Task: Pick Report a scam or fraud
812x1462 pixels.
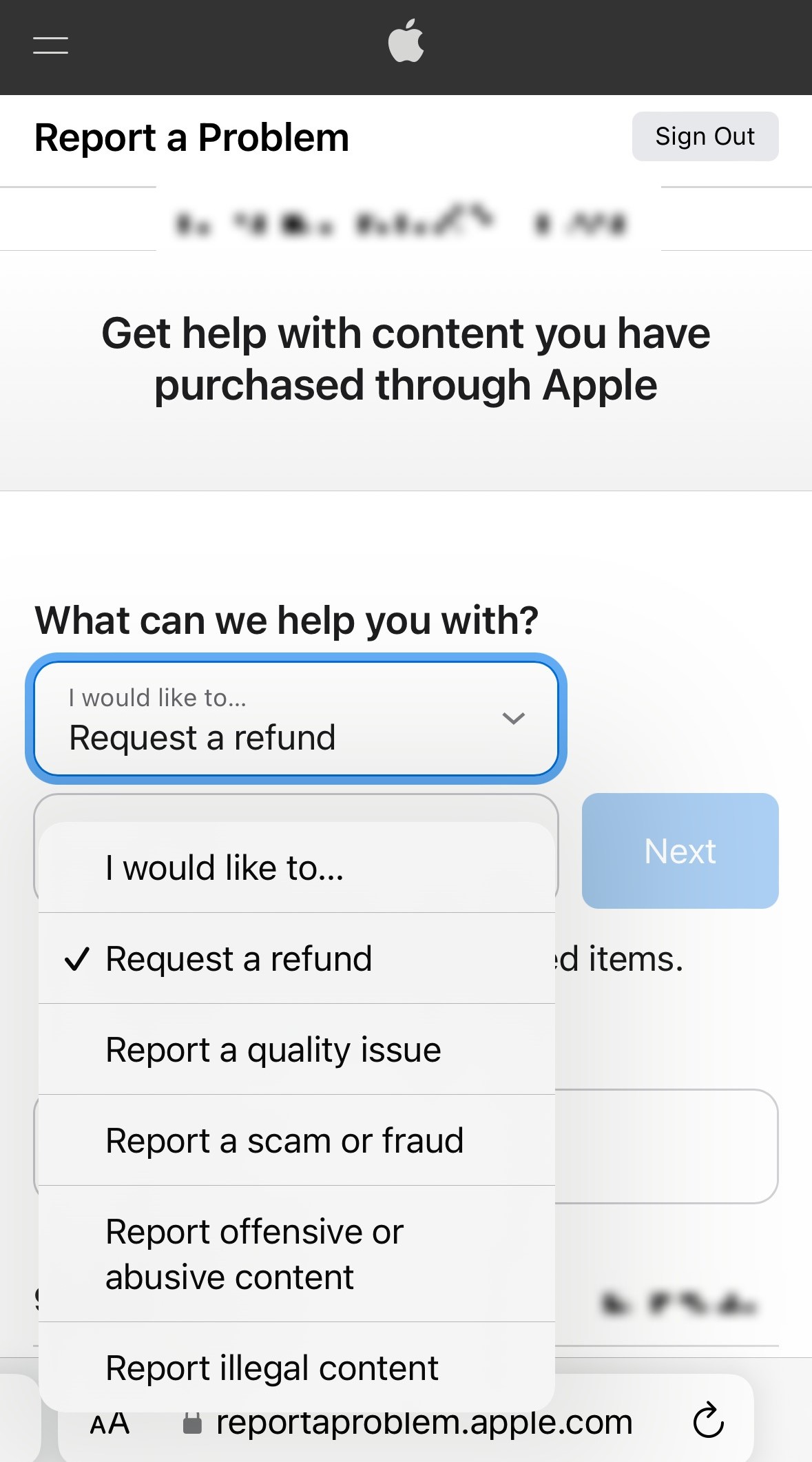Action: (296, 1140)
